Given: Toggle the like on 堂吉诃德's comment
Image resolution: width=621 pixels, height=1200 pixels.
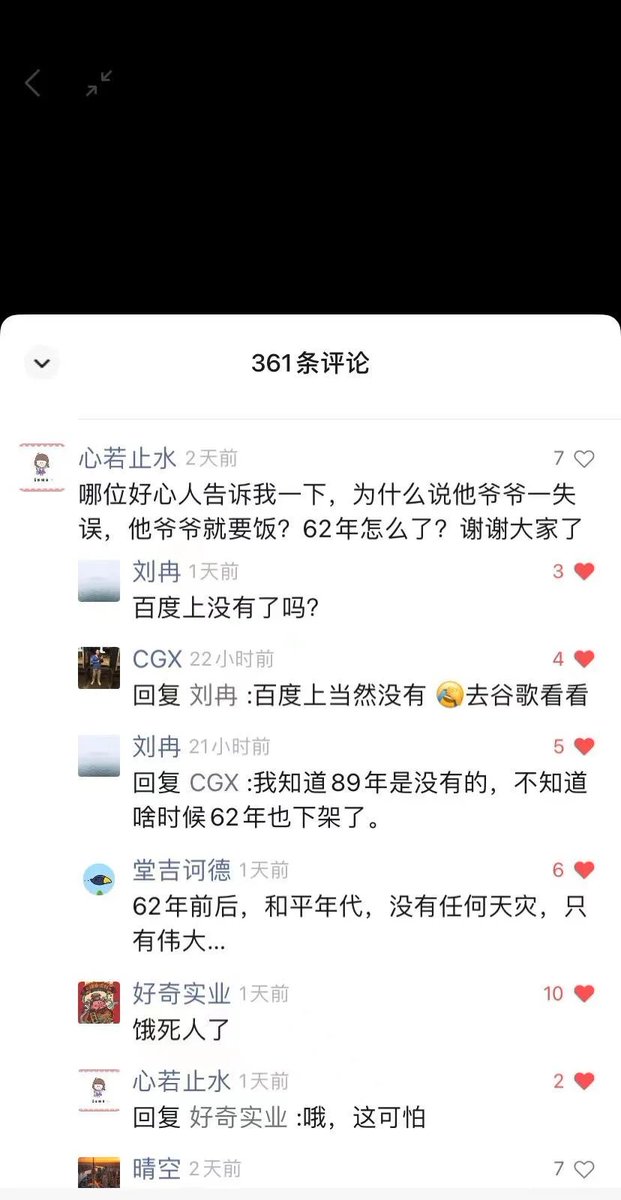Looking at the screenshot, I should [x=584, y=870].
